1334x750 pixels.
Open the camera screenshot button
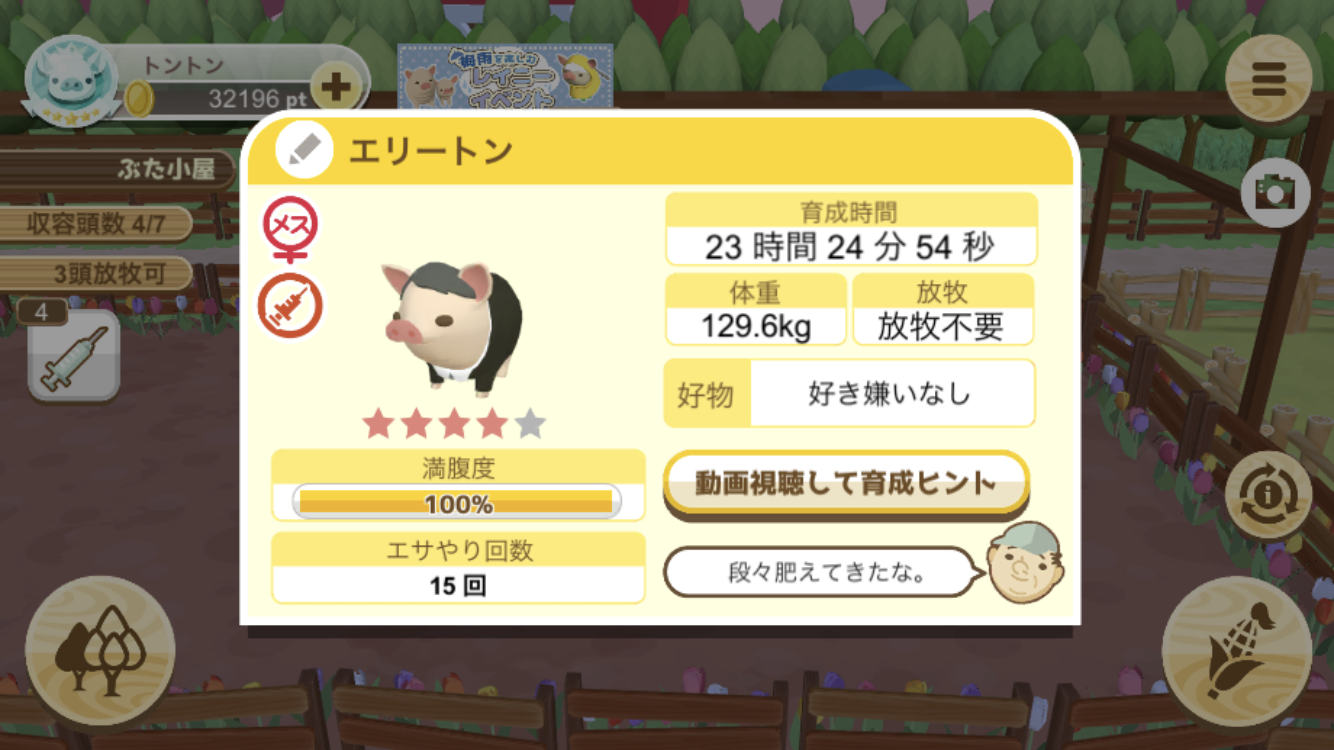[1275, 191]
